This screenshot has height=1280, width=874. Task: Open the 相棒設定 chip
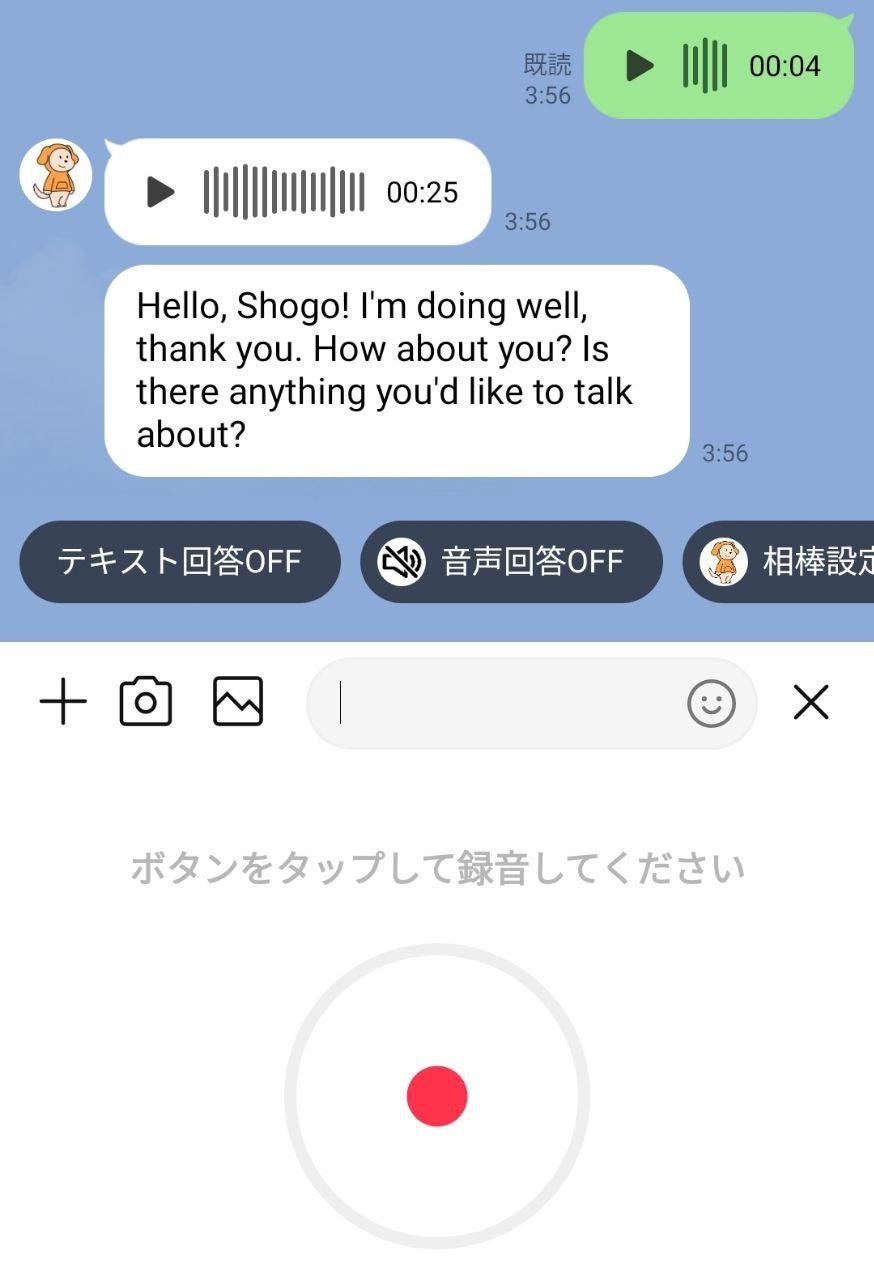(780, 562)
